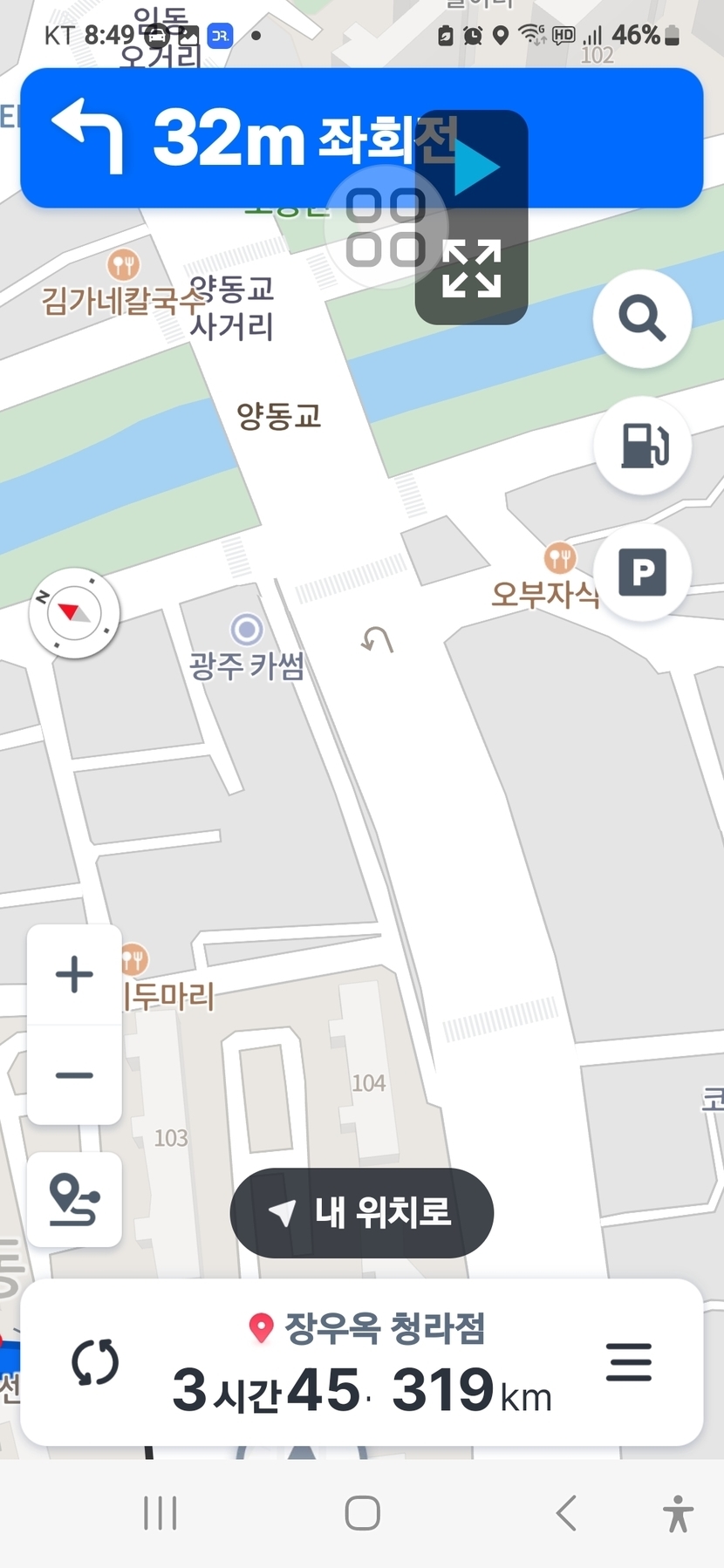
Task: Tap the blue play arrow overlay
Action: click(476, 166)
